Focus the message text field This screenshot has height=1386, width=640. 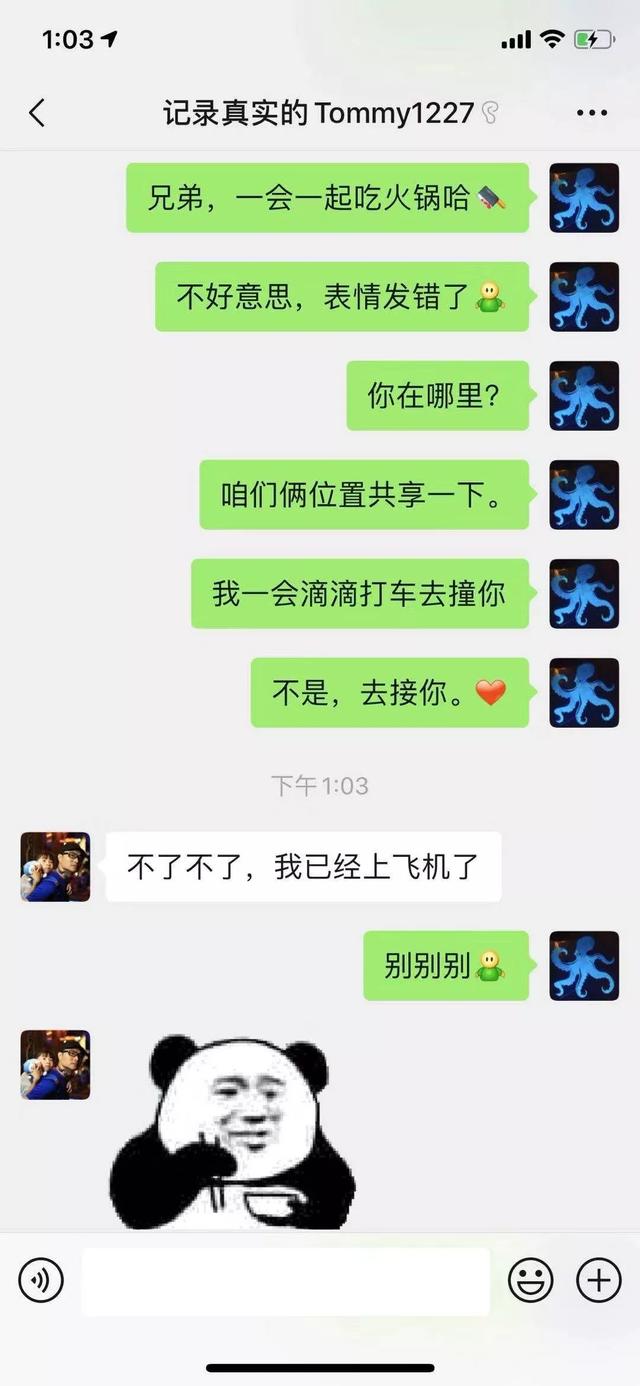click(x=285, y=1281)
